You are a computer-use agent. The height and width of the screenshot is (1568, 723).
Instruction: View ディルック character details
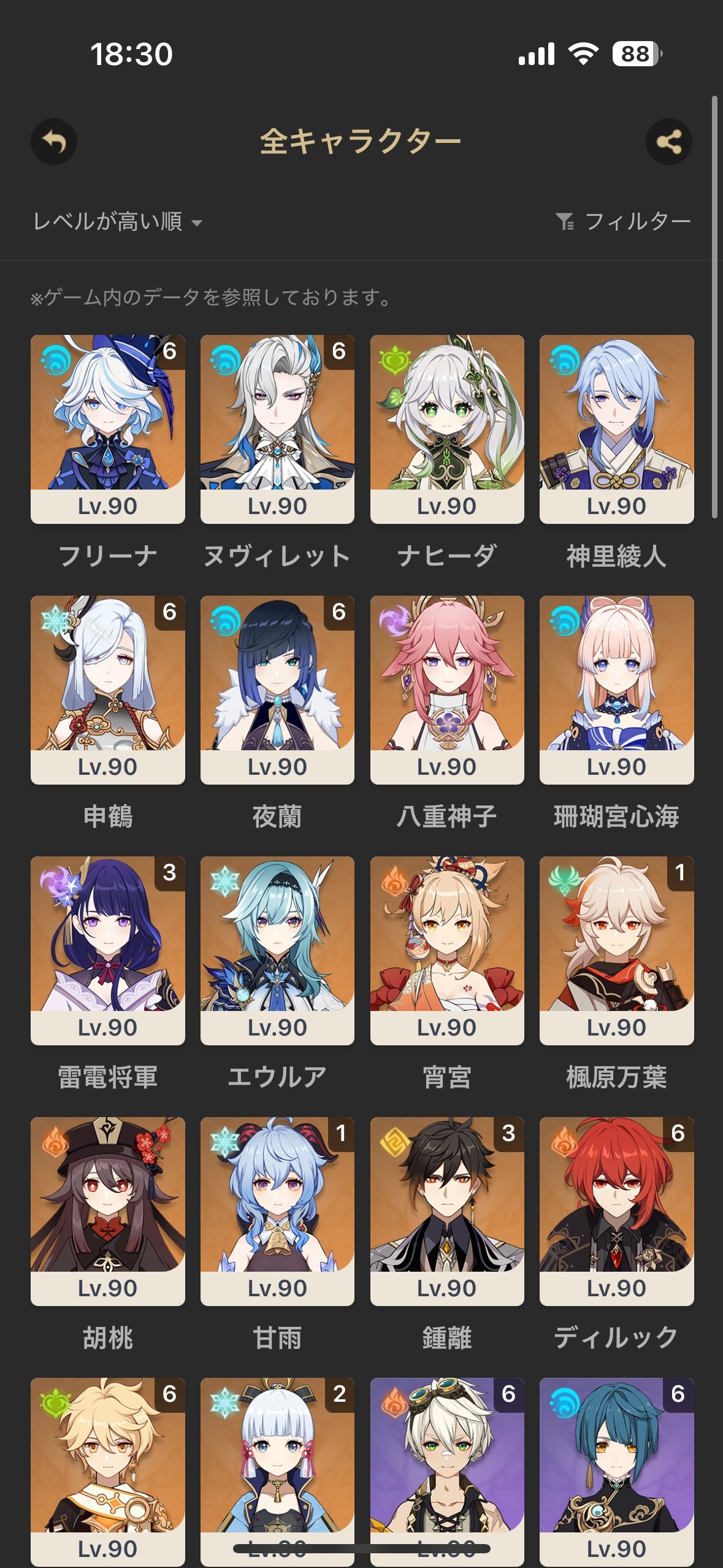[616, 1211]
